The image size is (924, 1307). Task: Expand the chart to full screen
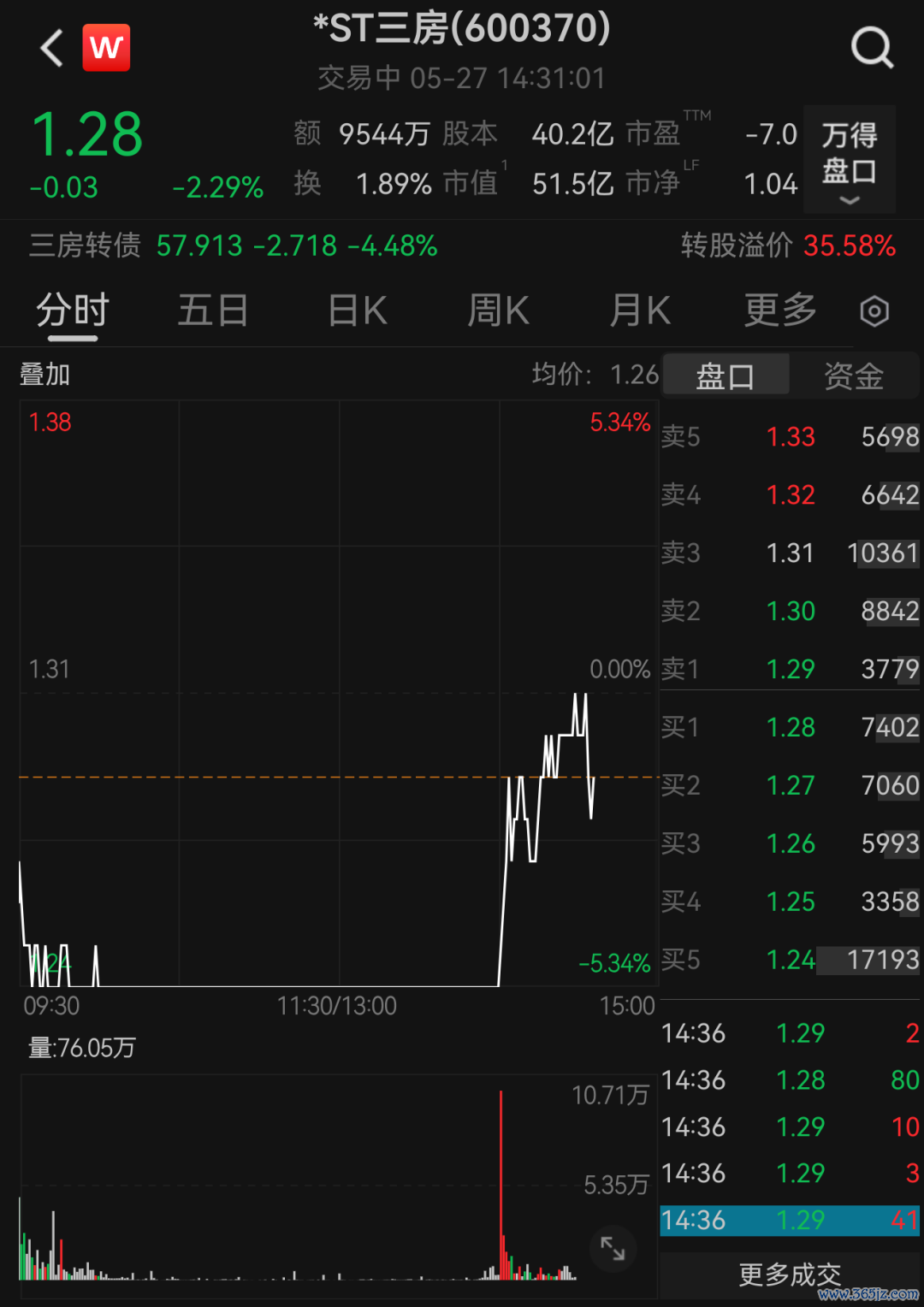[x=613, y=1249]
